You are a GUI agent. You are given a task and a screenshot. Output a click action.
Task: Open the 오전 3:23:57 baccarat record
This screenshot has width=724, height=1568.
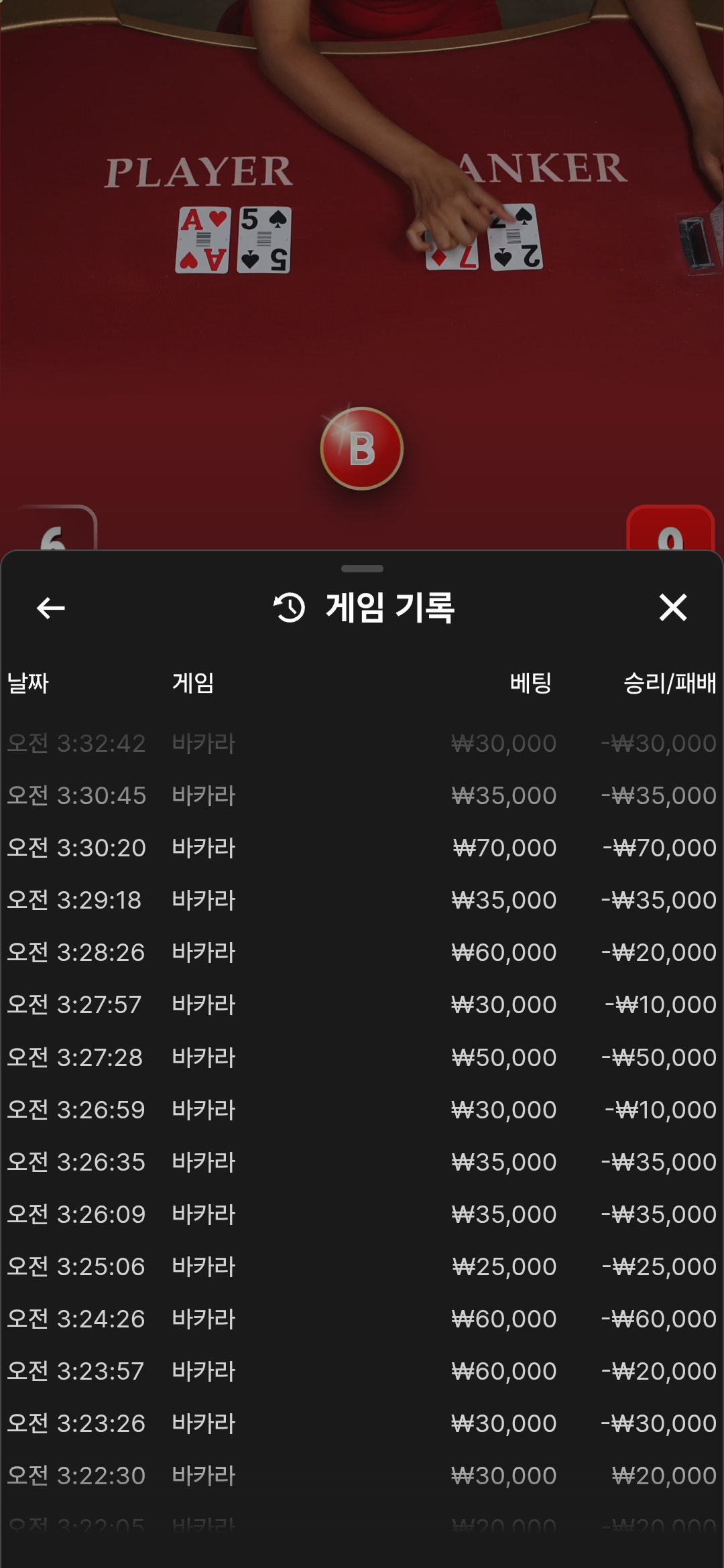(362, 1371)
